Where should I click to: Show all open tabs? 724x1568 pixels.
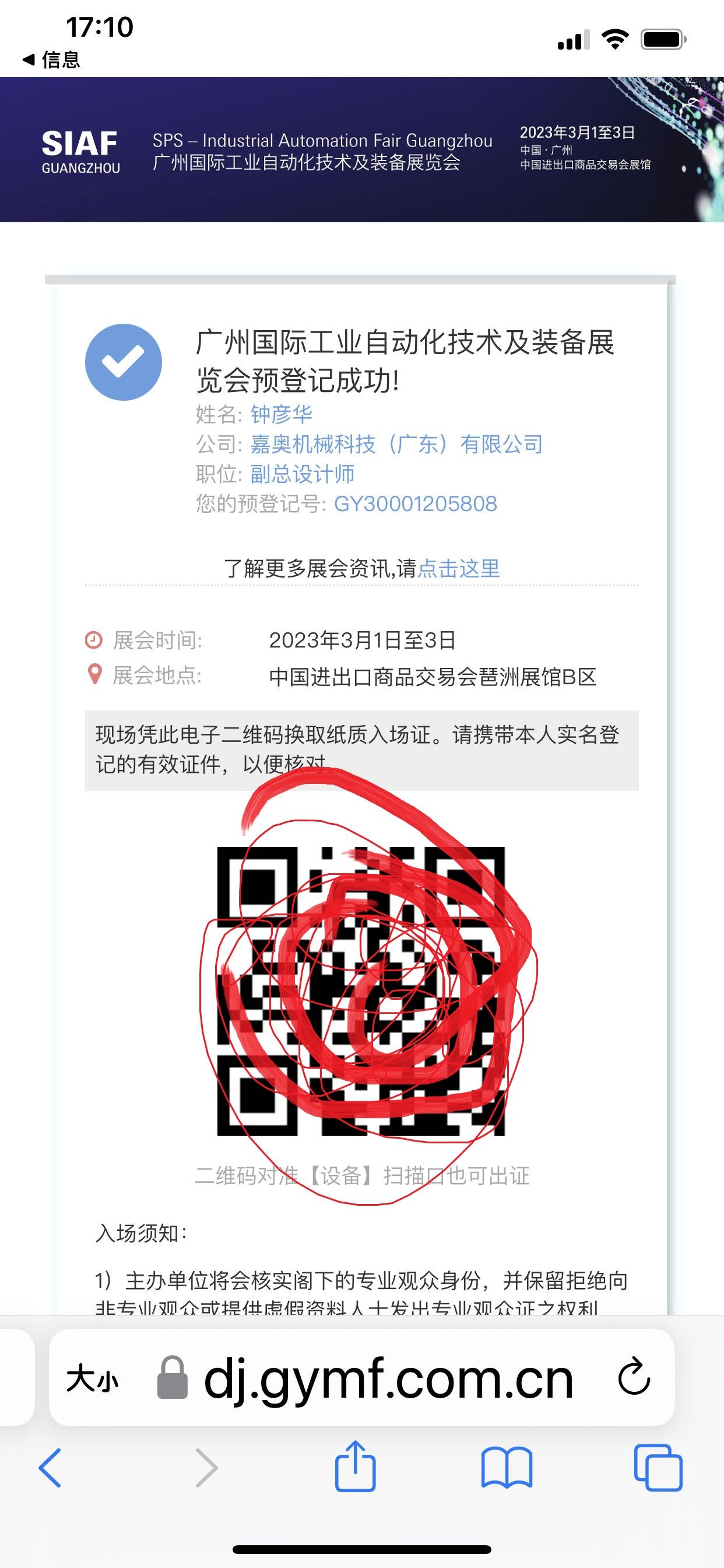657,1468
